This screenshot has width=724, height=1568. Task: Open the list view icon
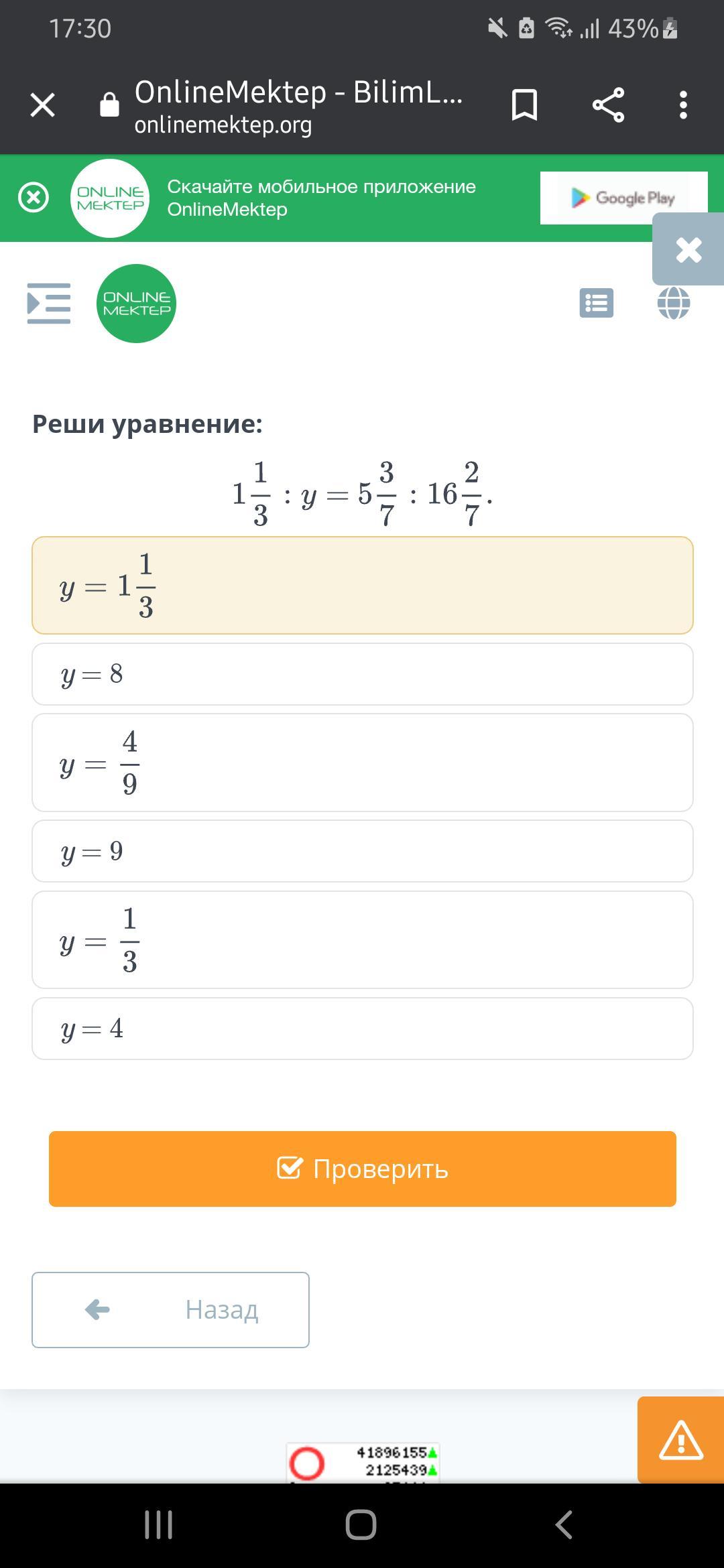596,303
